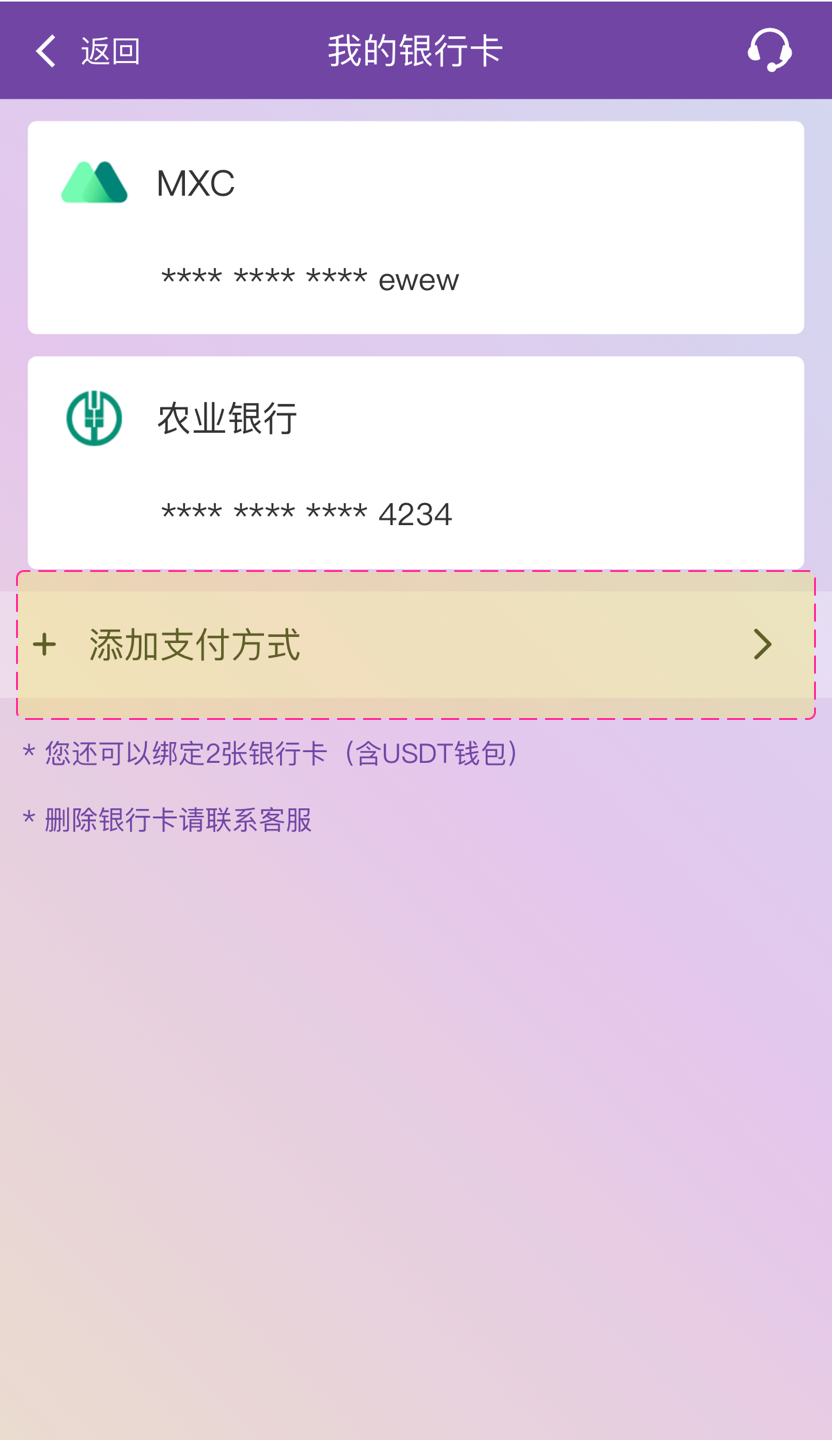Add a new payment method via 添加支付方式
This screenshot has height=1440, width=832.
(x=416, y=645)
